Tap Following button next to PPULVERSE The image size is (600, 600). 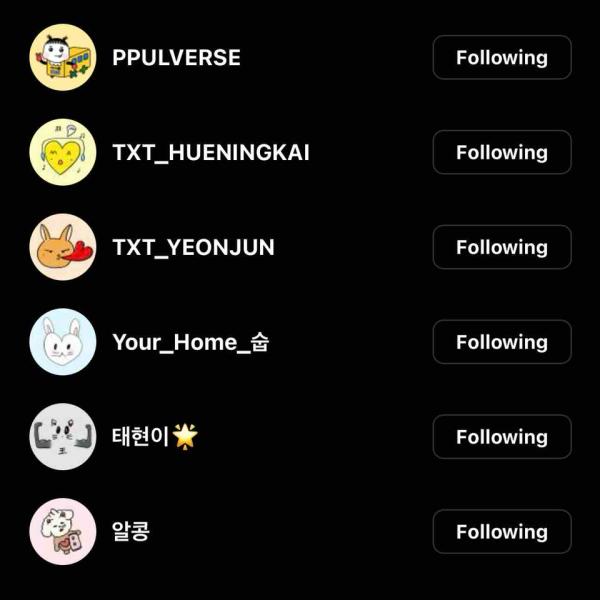[x=501, y=57]
